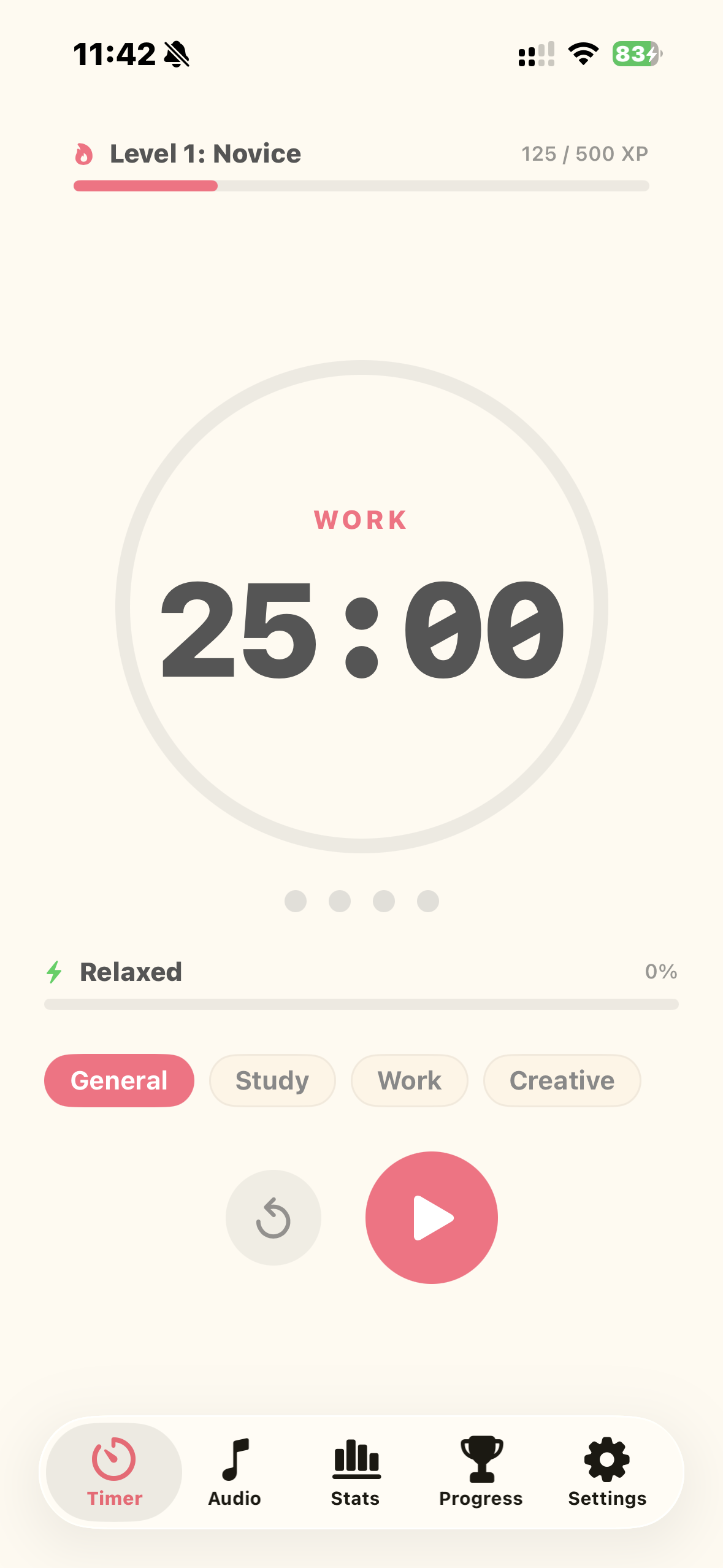This screenshot has height=1568, width=723.
Task: Open the Settings tab
Action: point(607,1471)
